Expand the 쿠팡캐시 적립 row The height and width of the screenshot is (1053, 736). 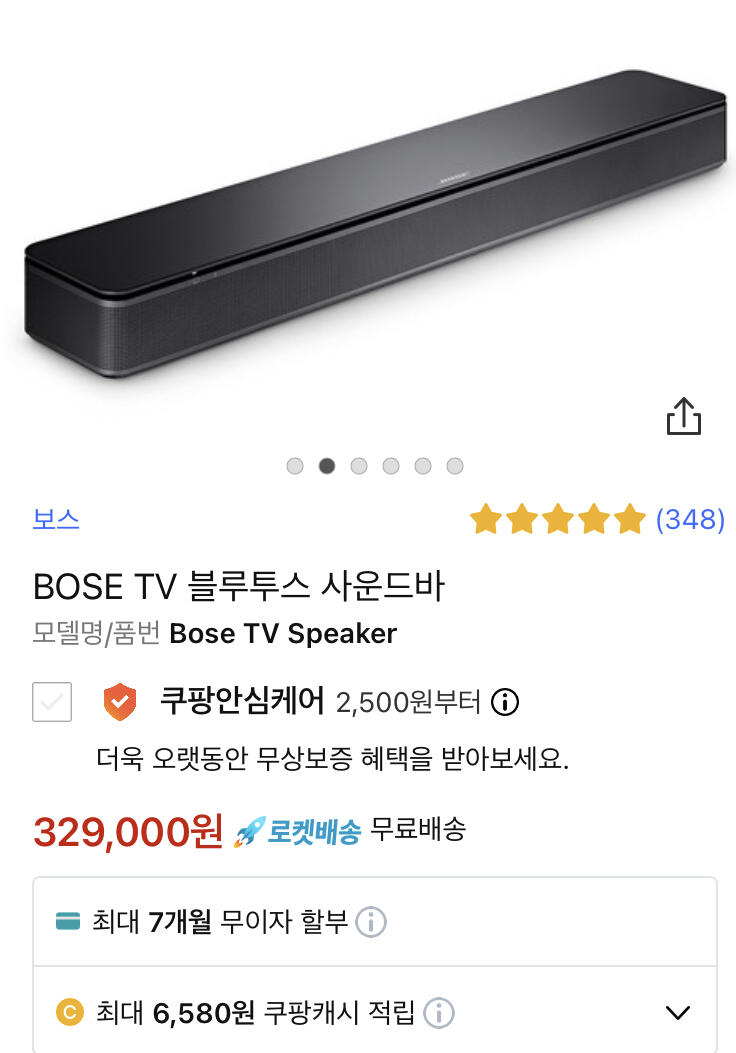coord(678,1013)
